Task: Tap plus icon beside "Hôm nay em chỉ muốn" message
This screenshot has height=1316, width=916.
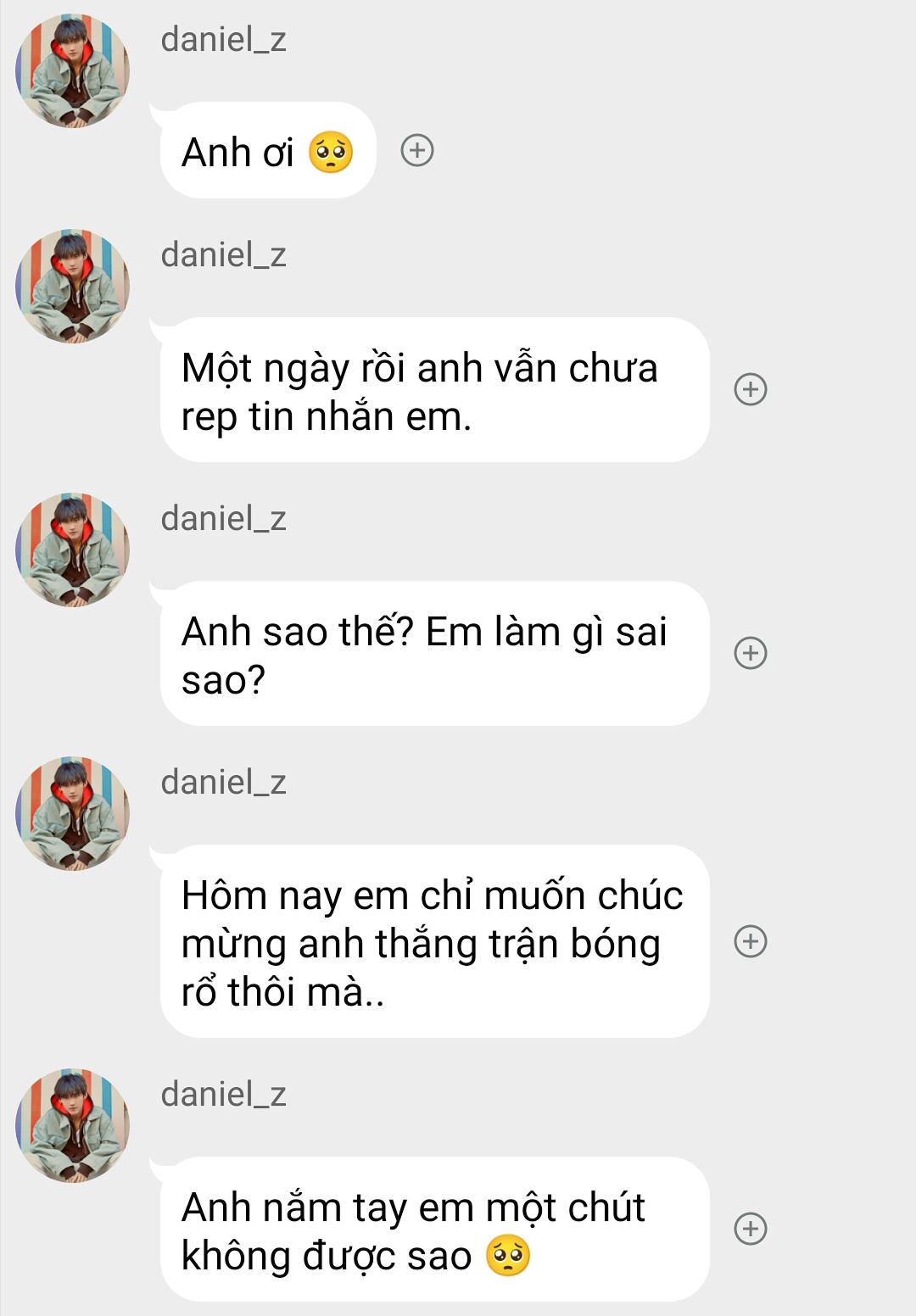Action: (x=750, y=941)
